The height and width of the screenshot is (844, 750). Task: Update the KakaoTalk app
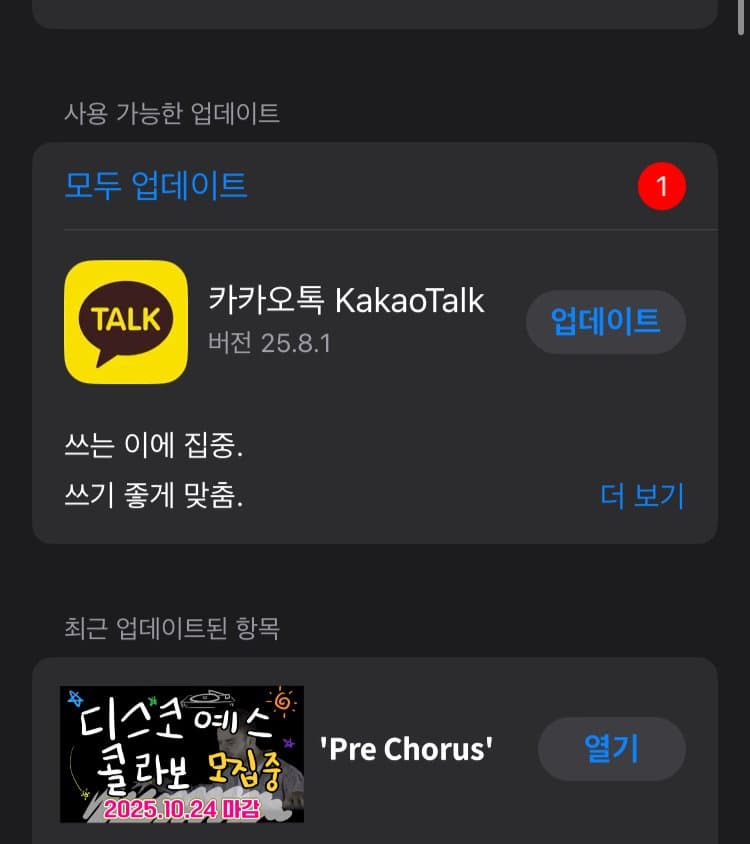click(606, 322)
